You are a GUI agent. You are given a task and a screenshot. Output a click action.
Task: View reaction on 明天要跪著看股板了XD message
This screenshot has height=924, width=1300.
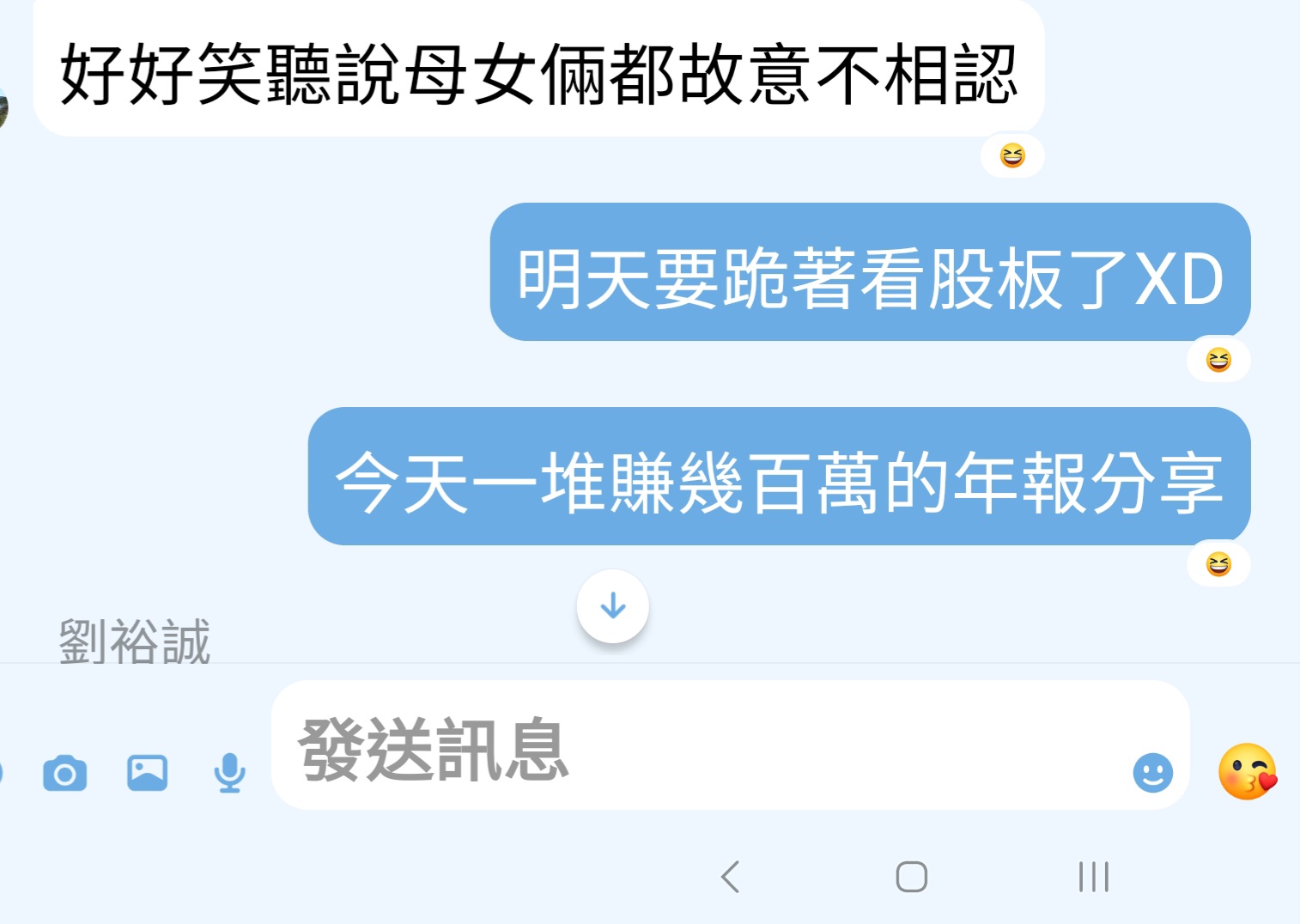coord(1218,360)
